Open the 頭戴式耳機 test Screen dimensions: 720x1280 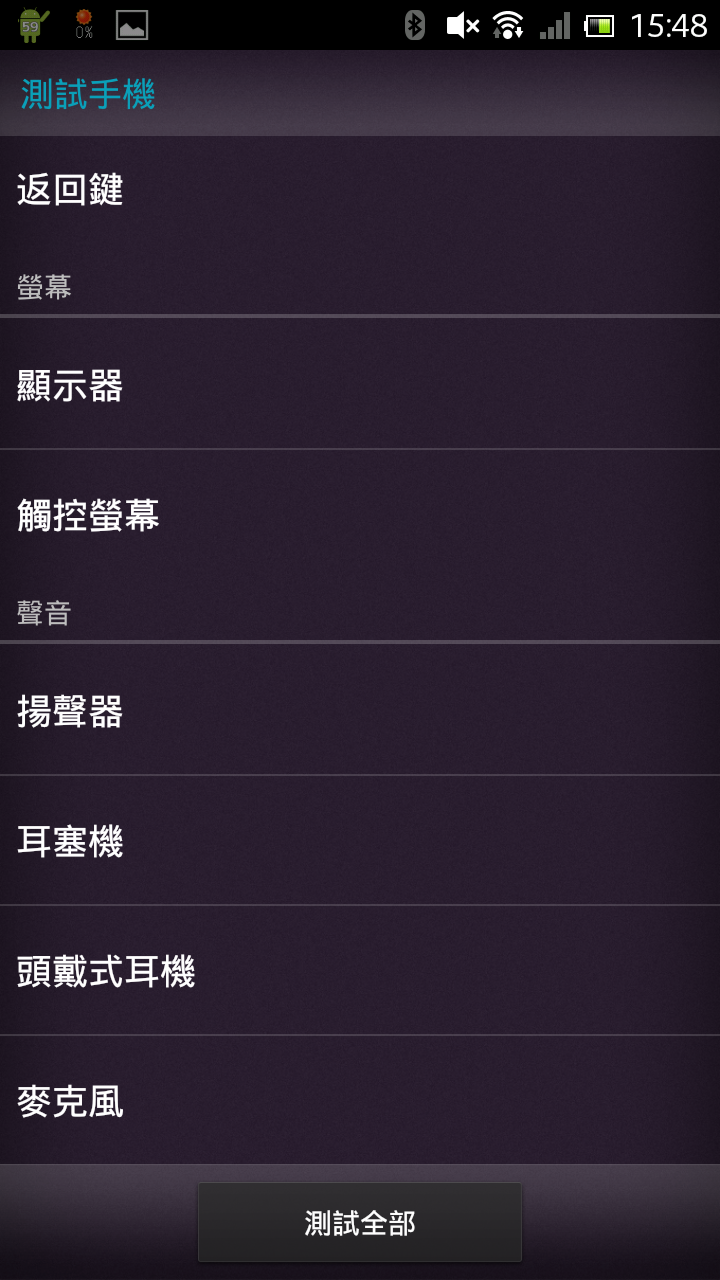360,972
